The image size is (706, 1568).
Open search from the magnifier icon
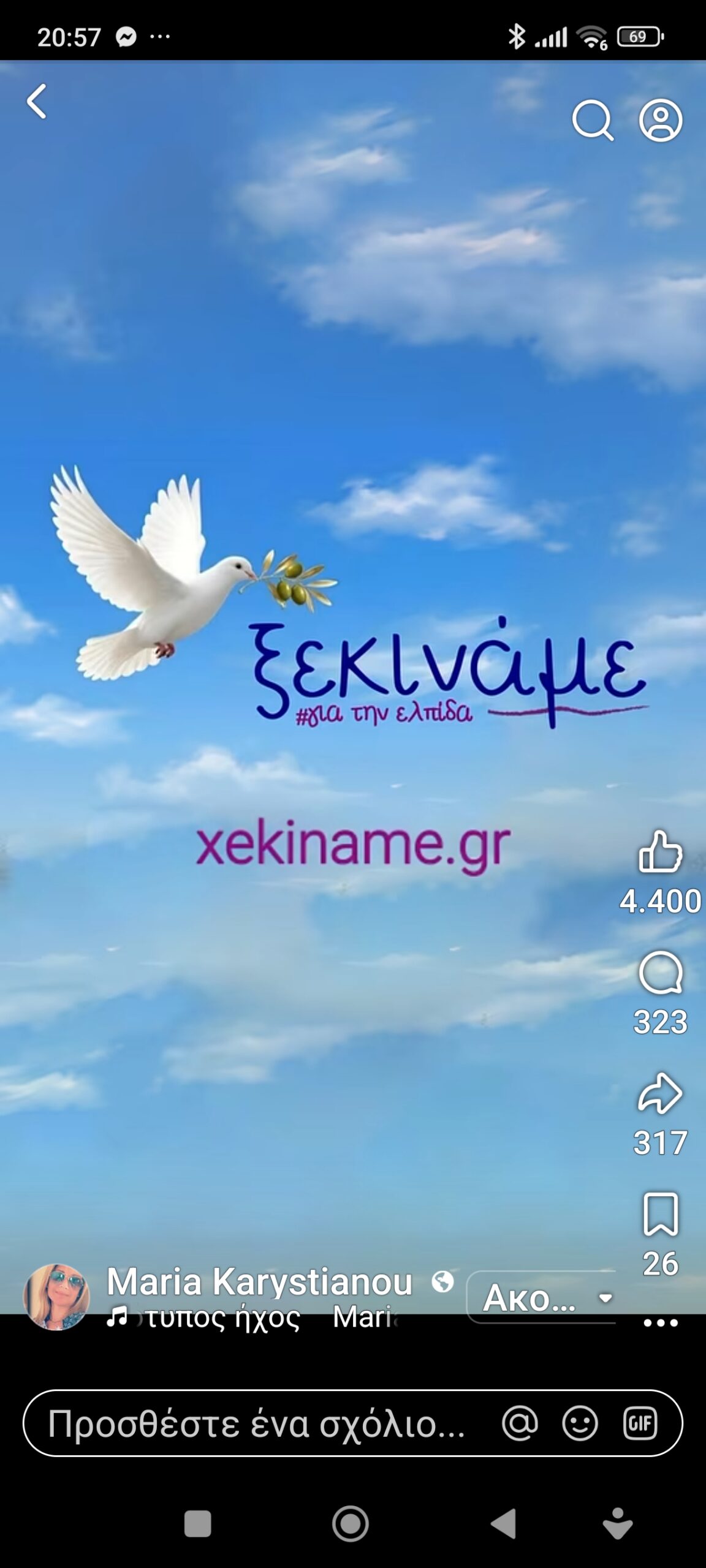pos(593,121)
